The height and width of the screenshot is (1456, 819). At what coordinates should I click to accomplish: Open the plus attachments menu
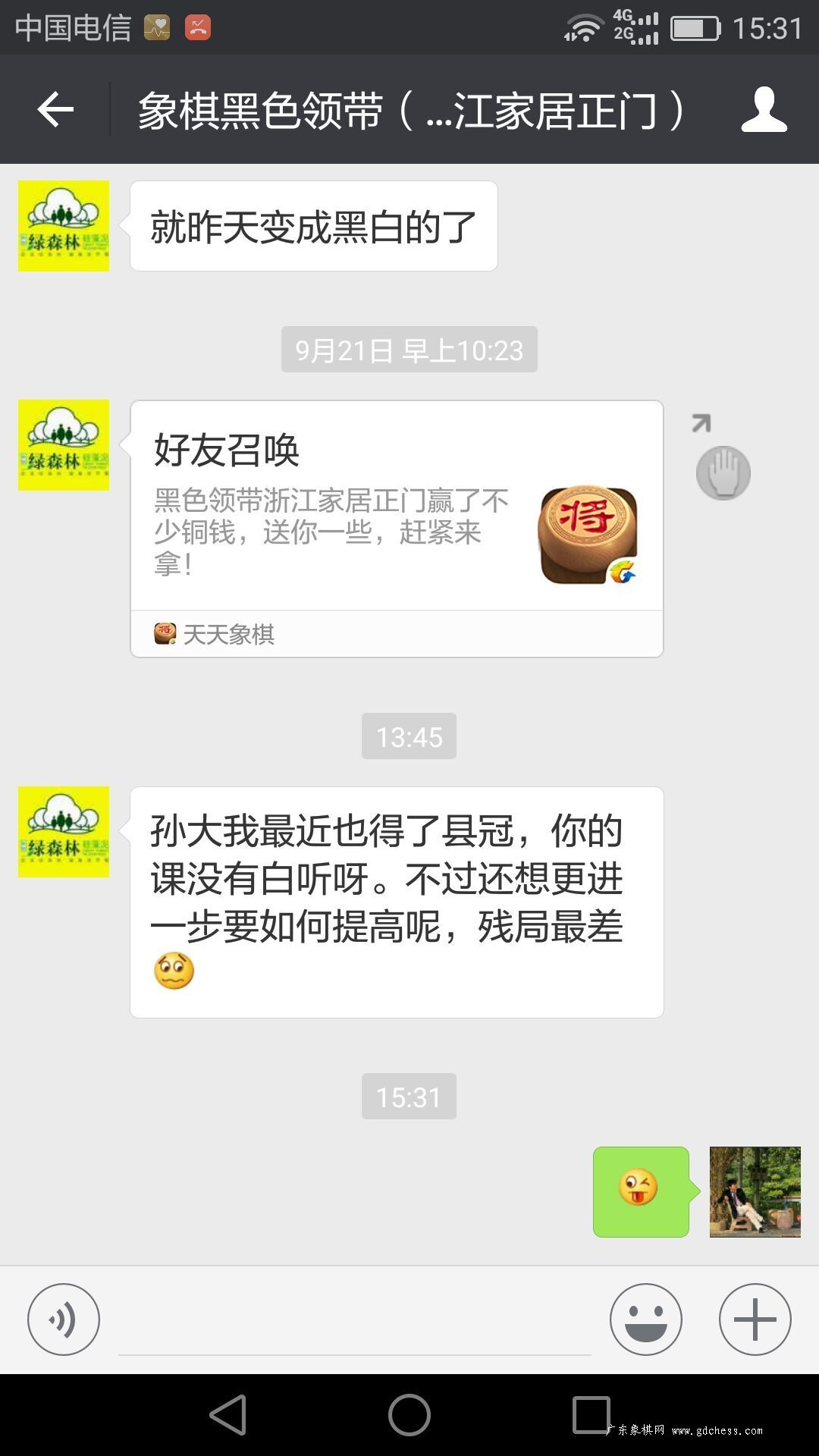pyautogui.click(x=755, y=1319)
